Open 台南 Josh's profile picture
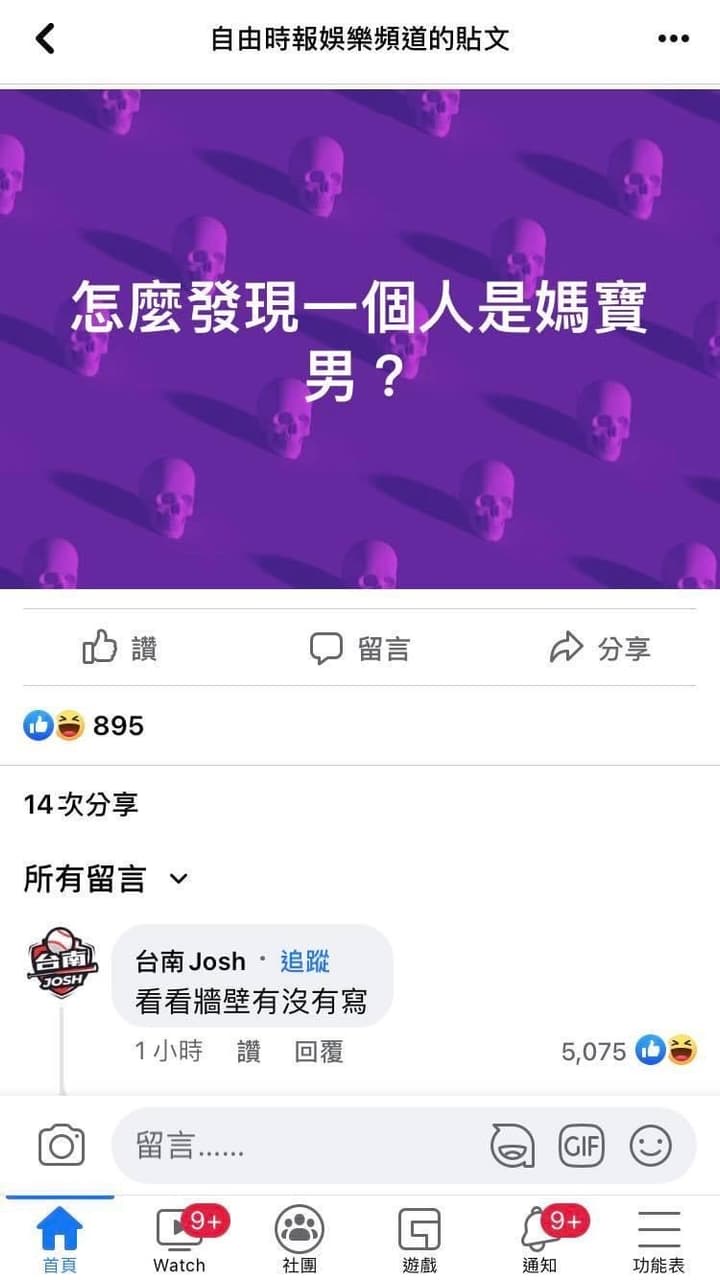The height and width of the screenshot is (1280, 720). click(x=62, y=962)
